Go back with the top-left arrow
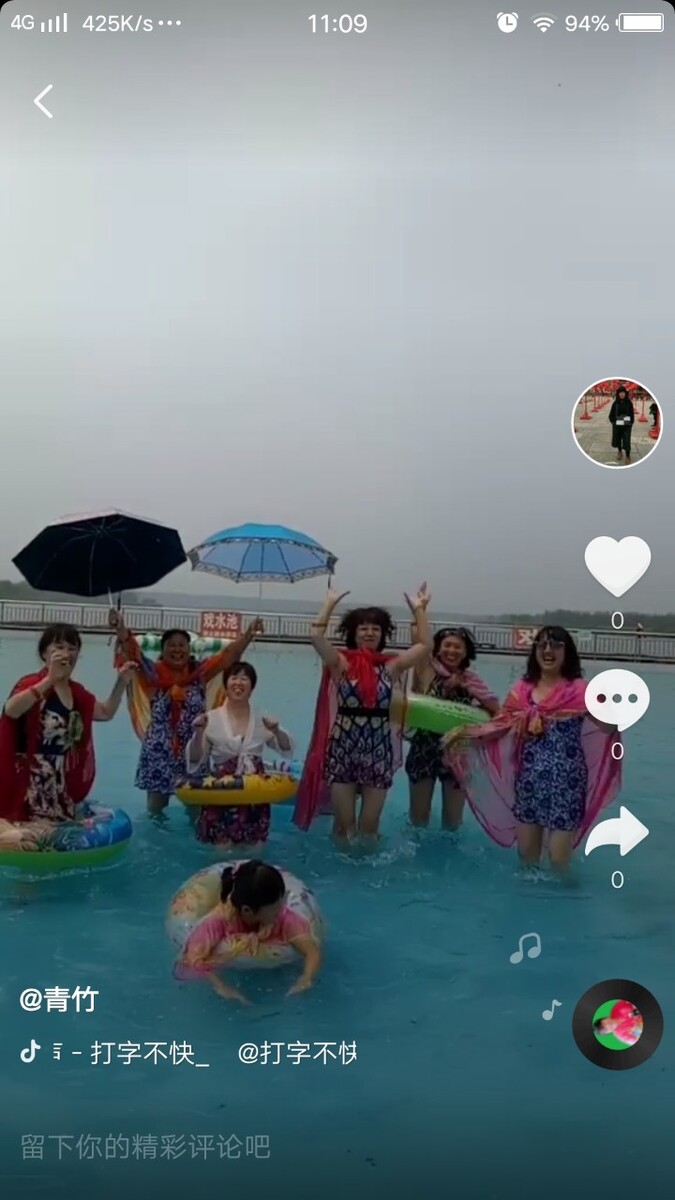The width and height of the screenshot is (675, 1200). [43, 101]
